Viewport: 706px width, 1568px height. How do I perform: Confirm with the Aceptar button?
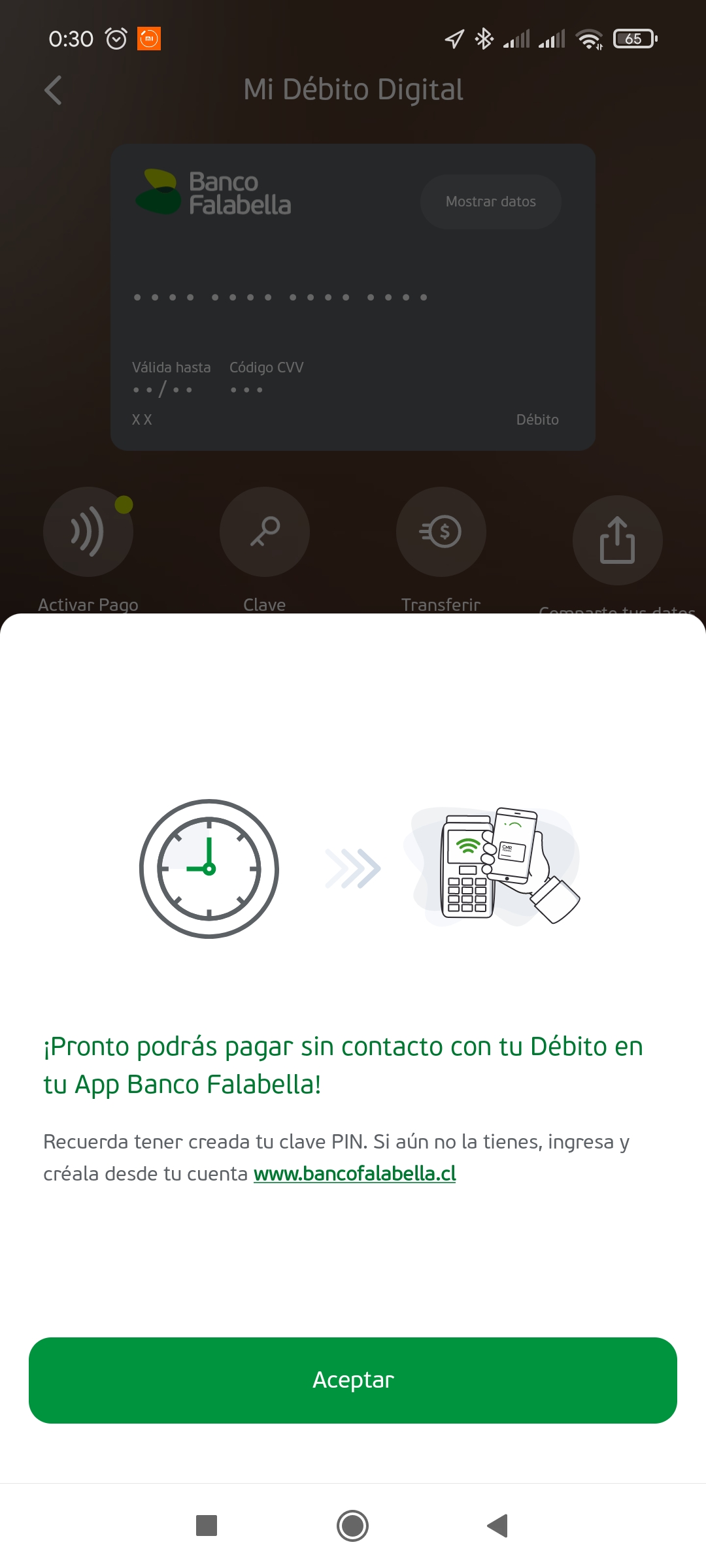353,1380
